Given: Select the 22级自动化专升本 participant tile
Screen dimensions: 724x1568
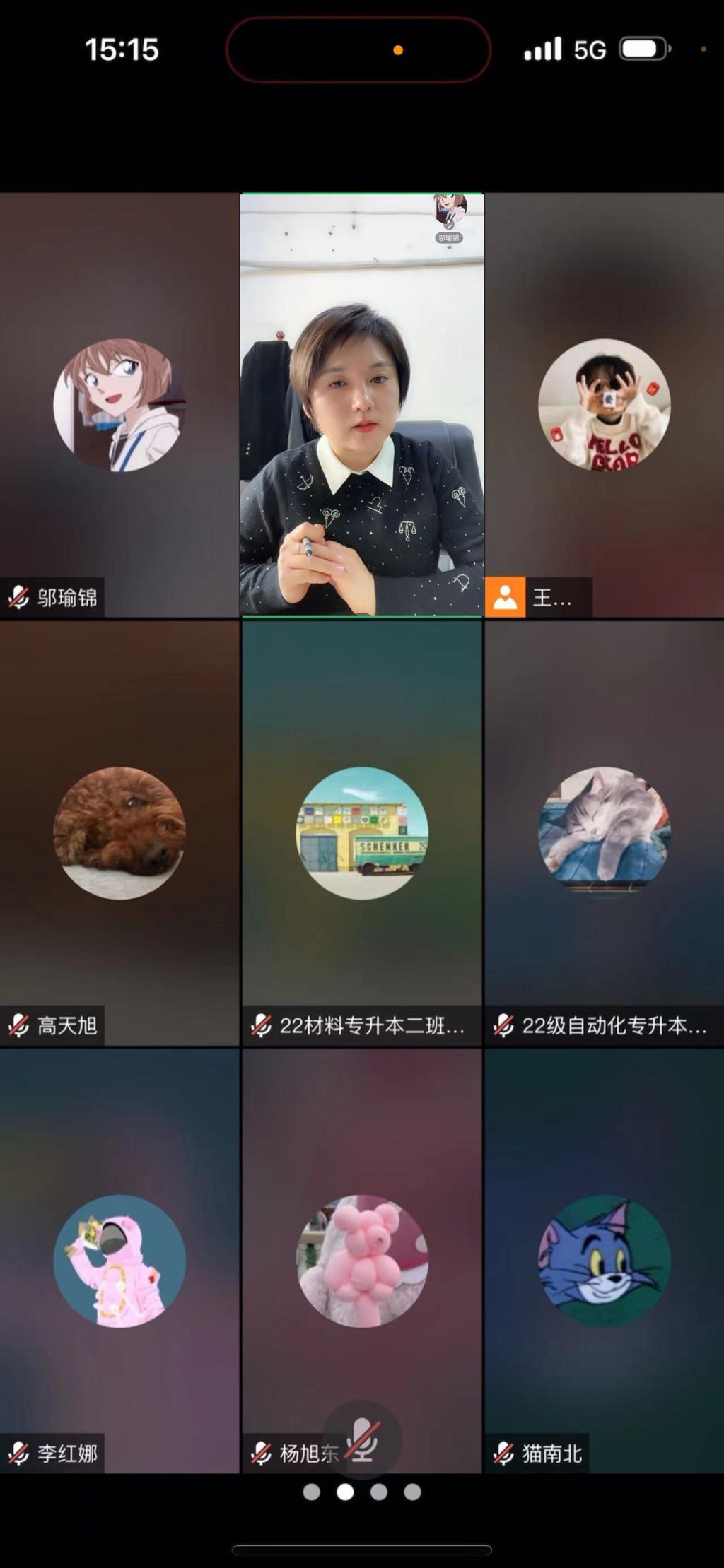Looking at the screenshot, I should [604, 832].
